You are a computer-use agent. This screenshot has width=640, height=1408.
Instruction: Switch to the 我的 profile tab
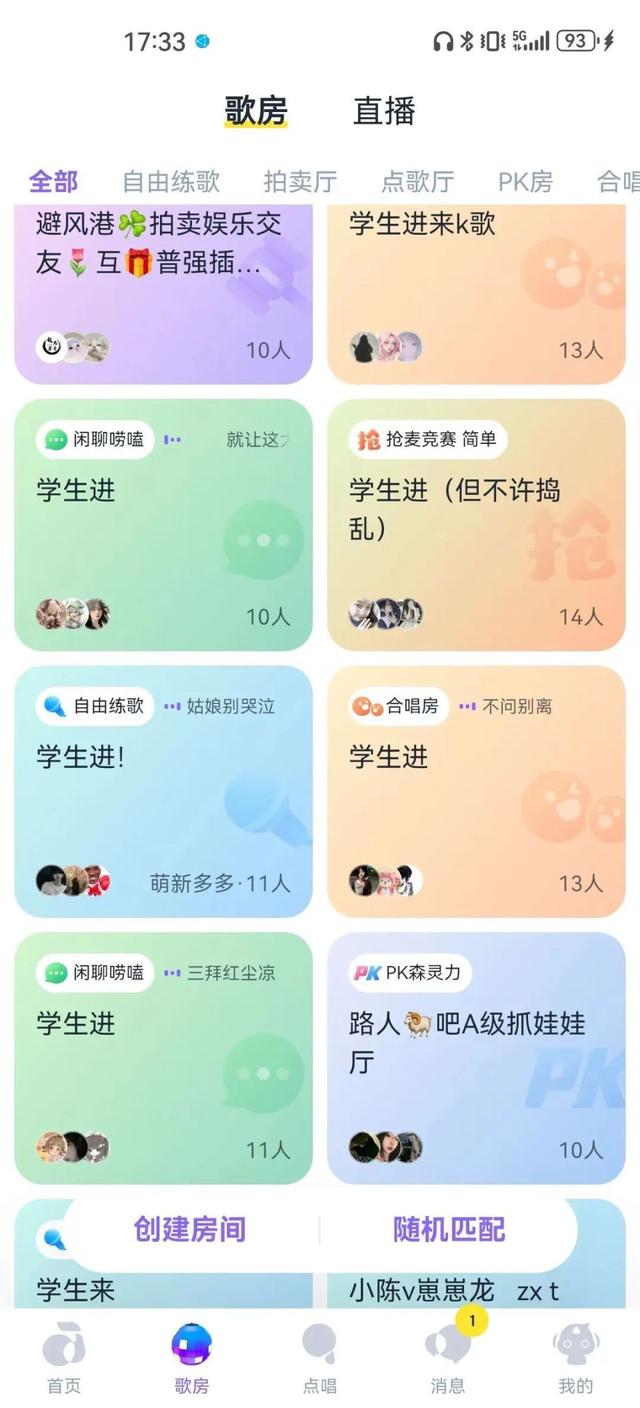(x=576, y=1358)
